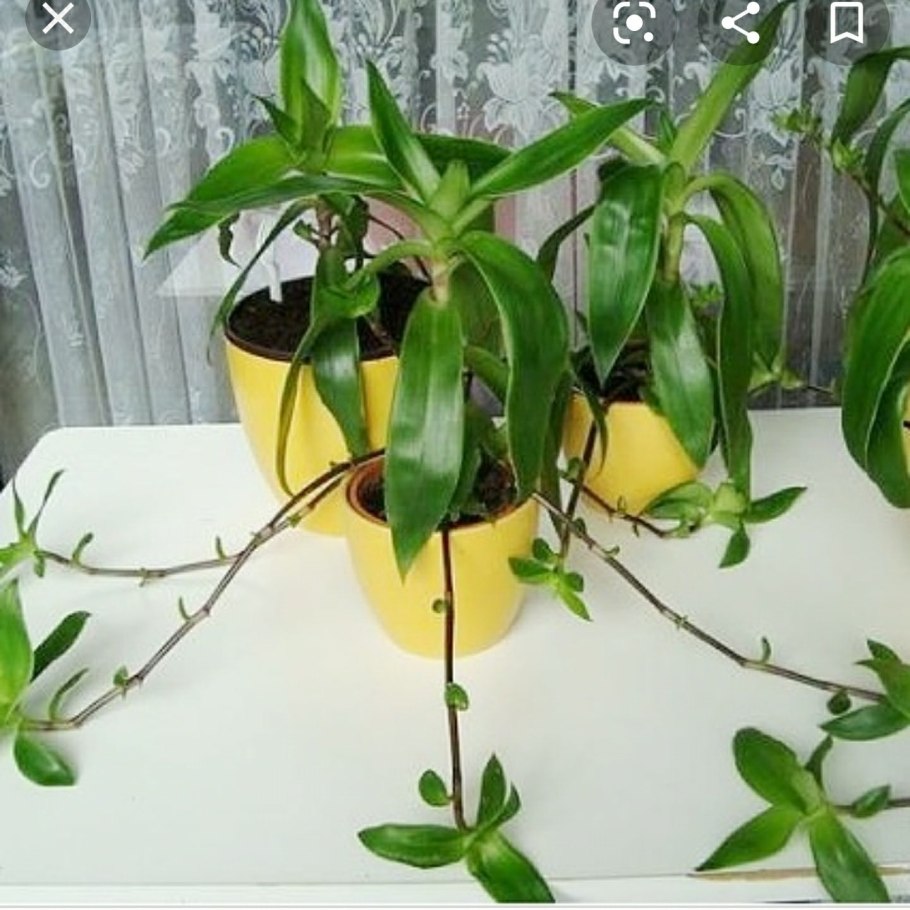Close the image viewer

[58, 18]
